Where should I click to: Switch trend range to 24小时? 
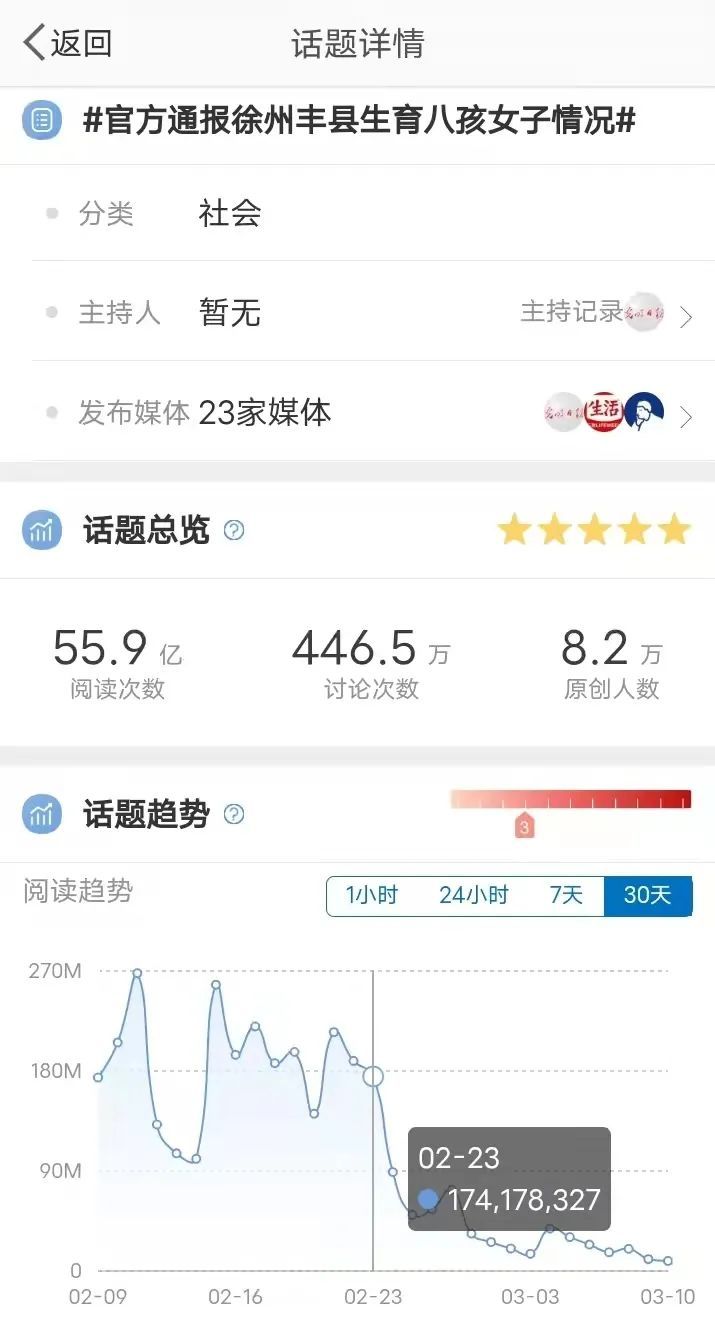click(x=473, y=895)
